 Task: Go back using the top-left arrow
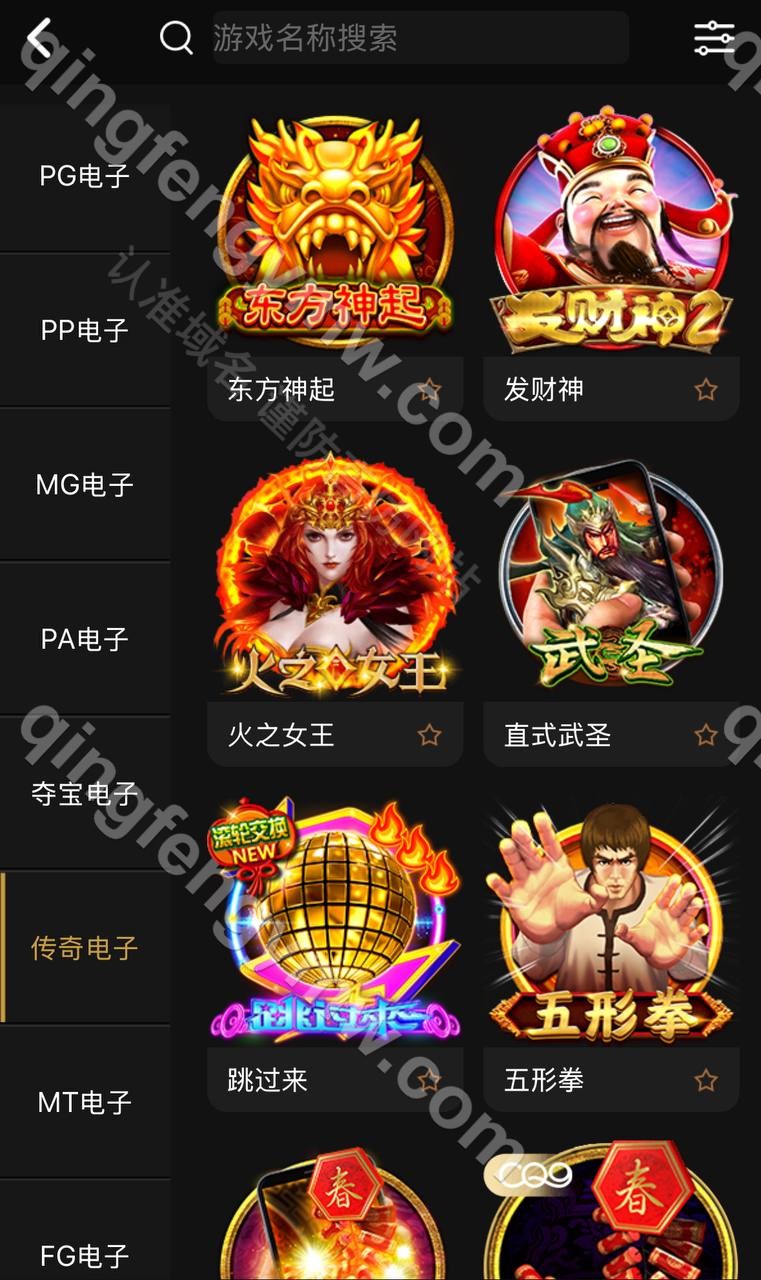tap(40, 38)
